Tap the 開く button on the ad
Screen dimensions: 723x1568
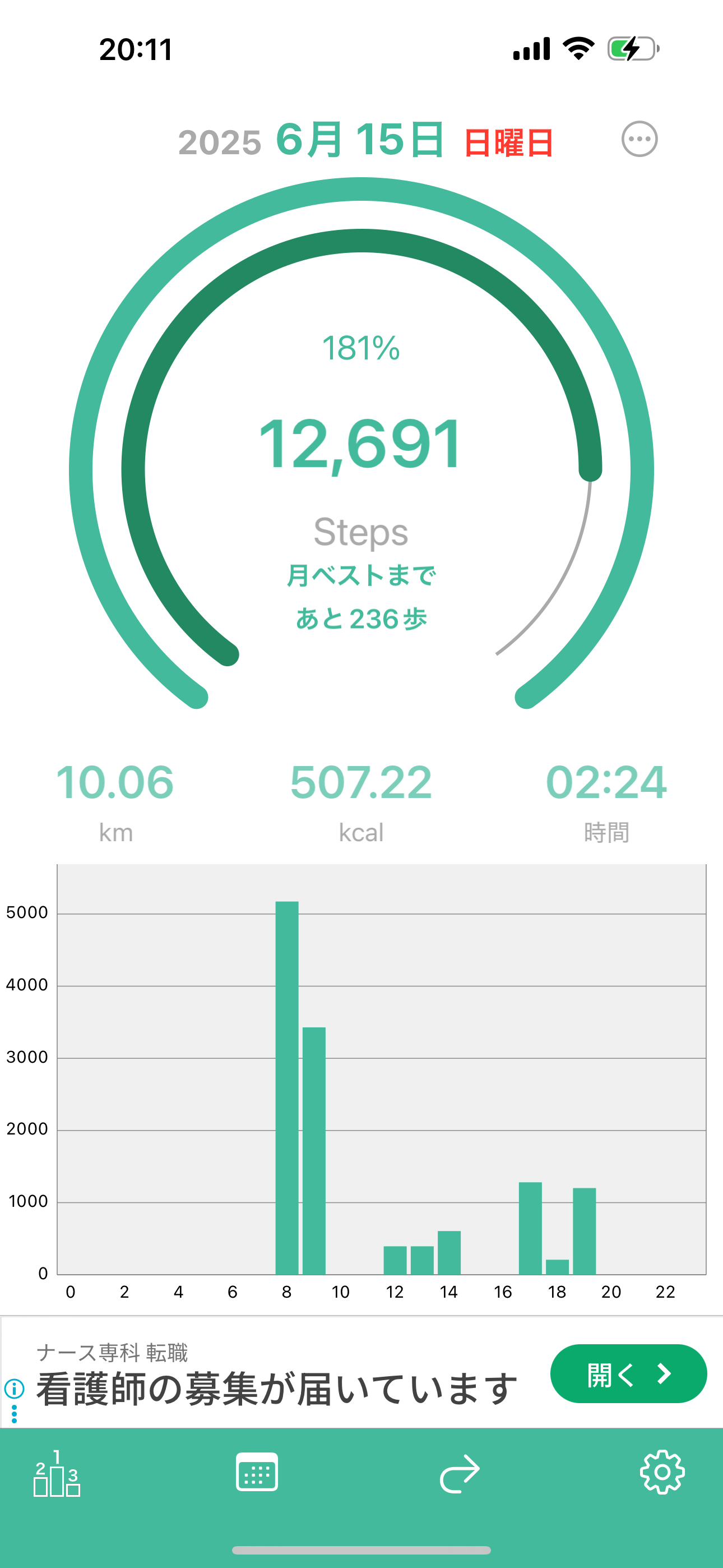tap(628, 1374)
